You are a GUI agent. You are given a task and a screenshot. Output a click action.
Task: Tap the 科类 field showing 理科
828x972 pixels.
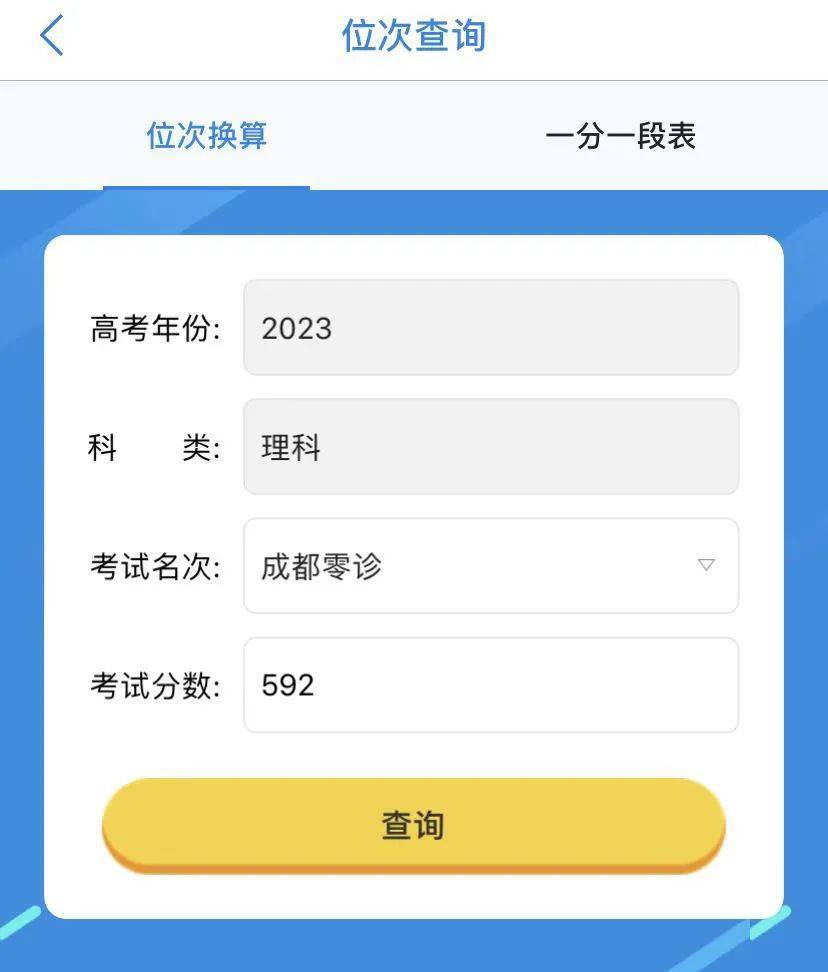pos(490,447)
